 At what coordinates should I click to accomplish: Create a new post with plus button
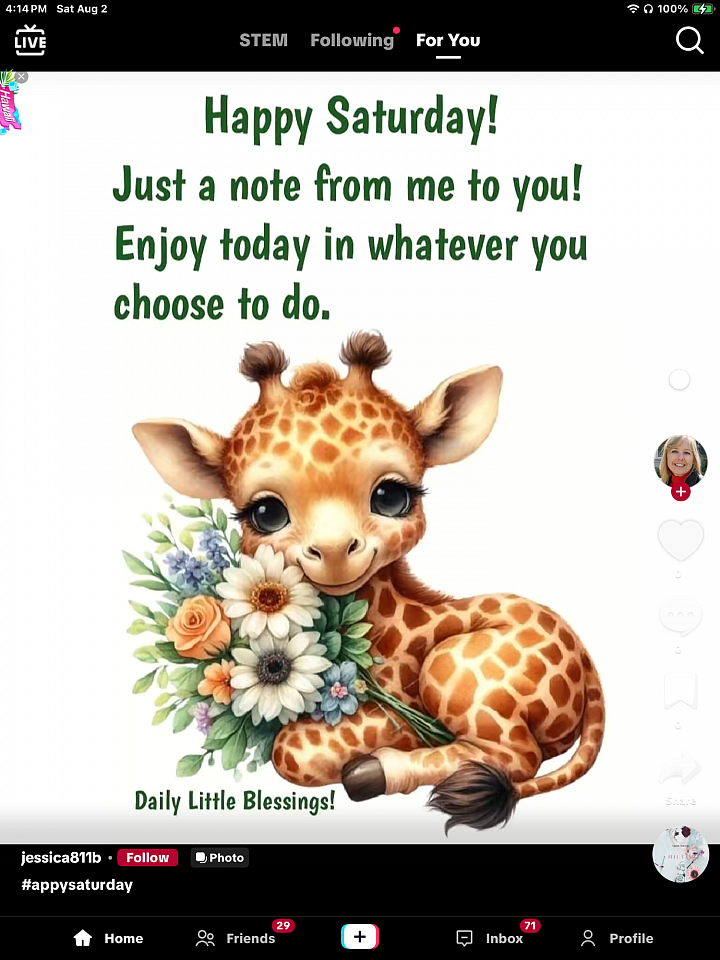coord(360,937)
